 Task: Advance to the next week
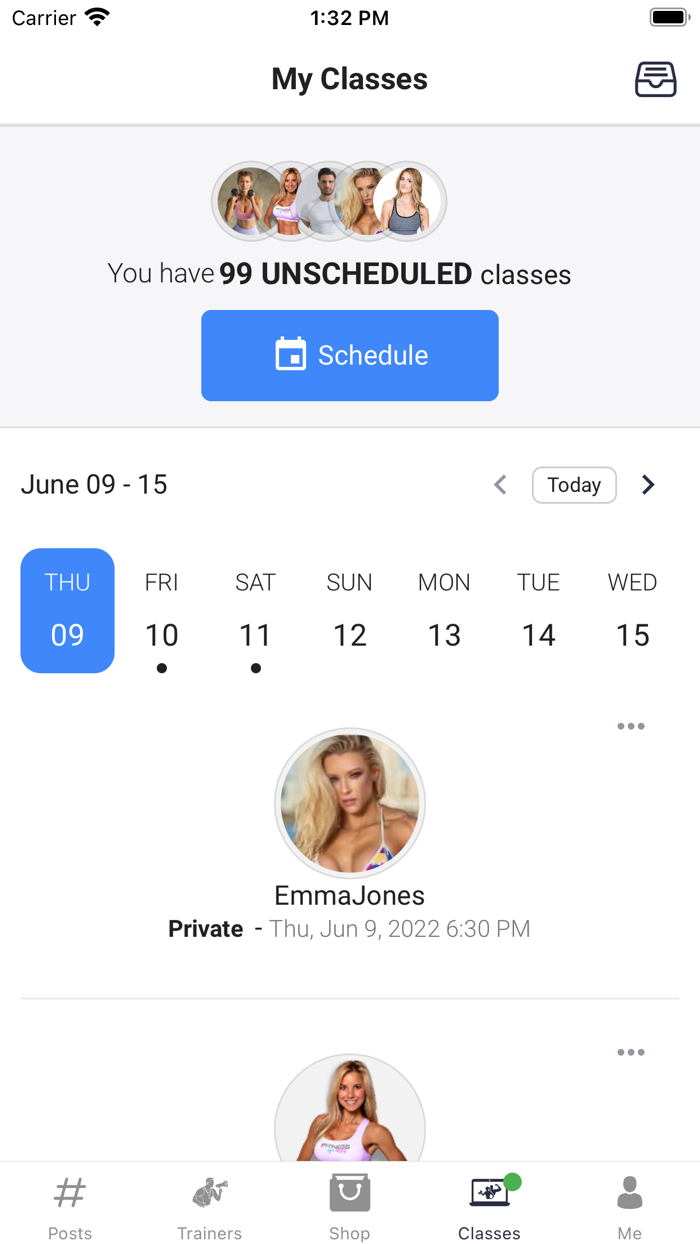(x=648, y=485)
